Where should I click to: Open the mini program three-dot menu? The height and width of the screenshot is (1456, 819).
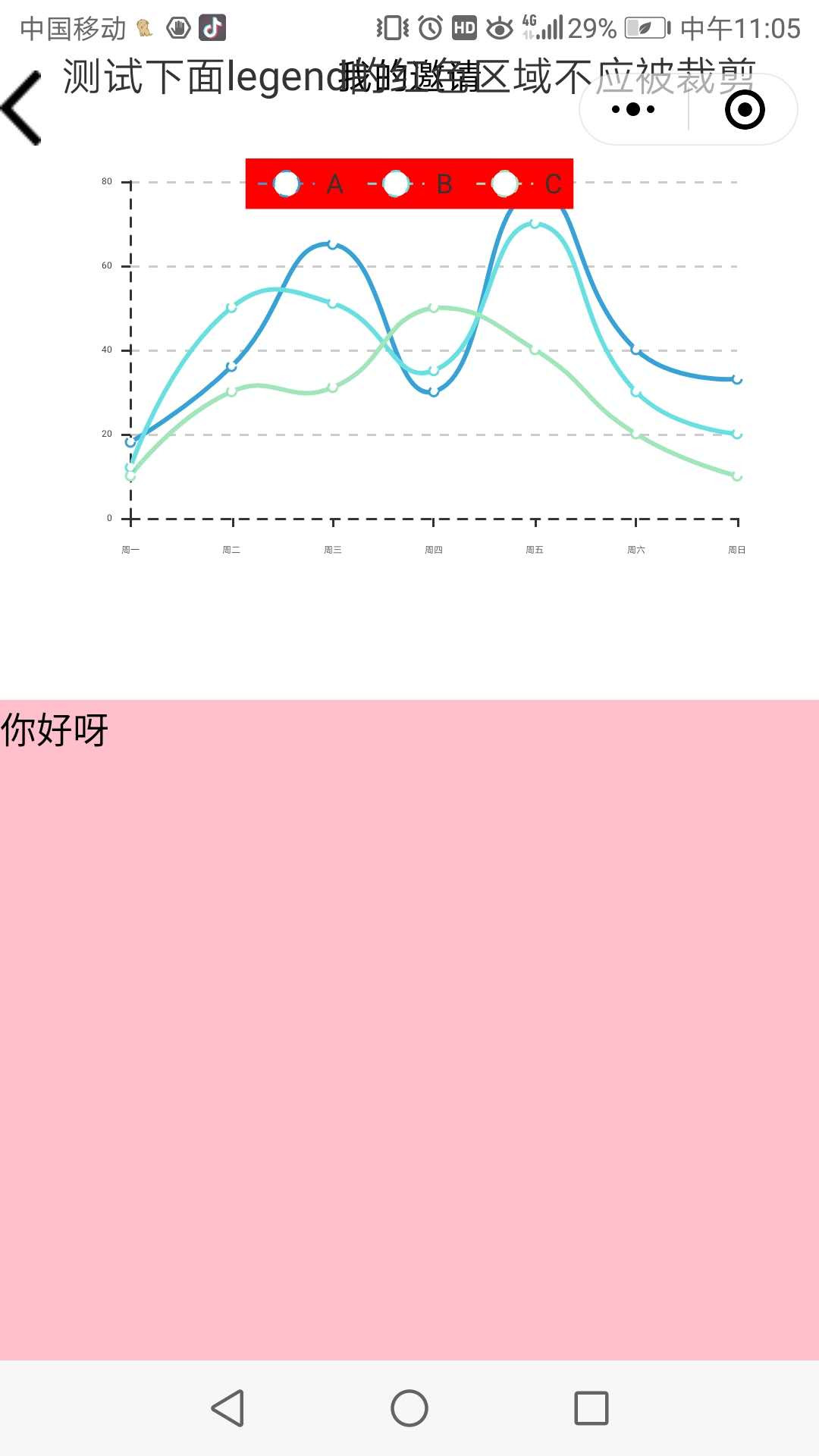pos(633,109)
